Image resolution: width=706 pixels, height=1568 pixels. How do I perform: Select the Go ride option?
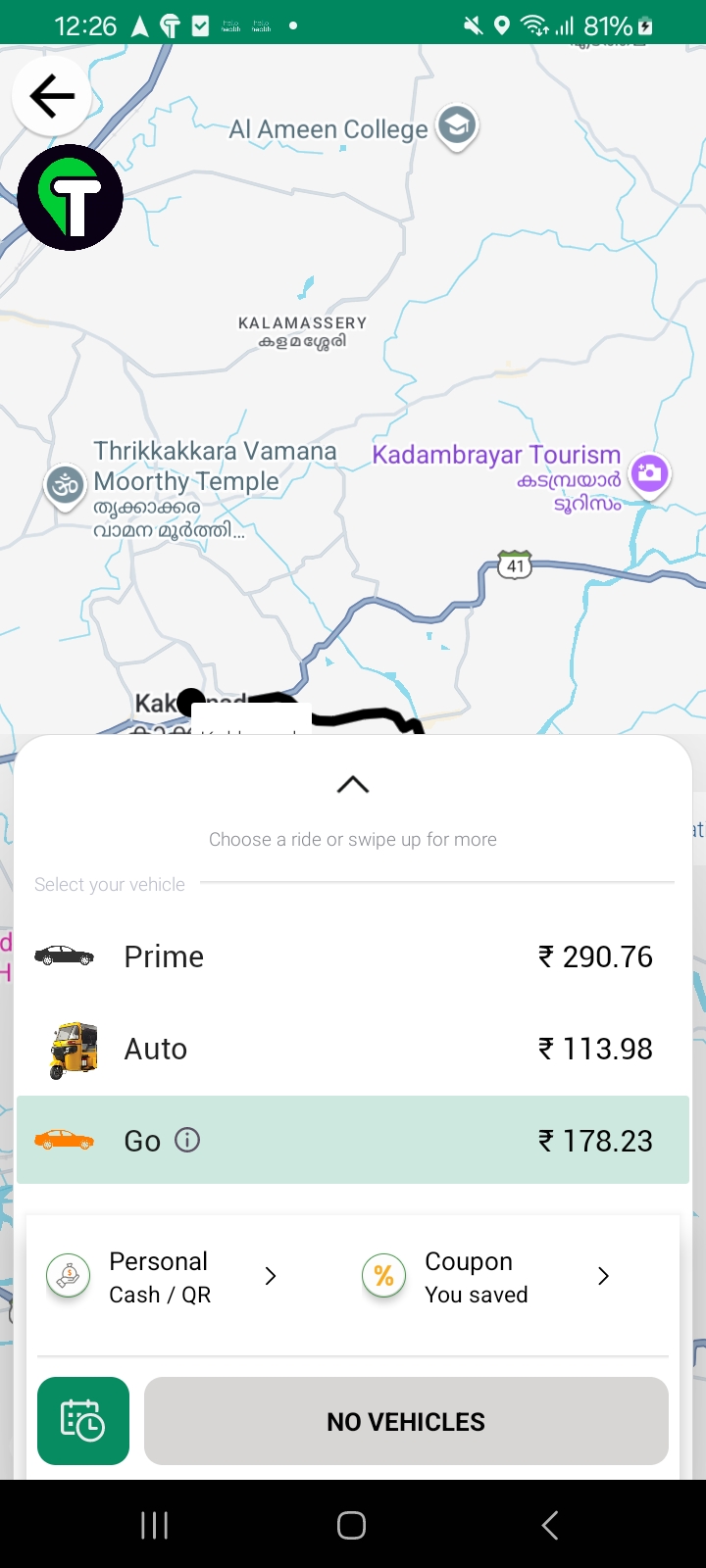click(353, 1141)
